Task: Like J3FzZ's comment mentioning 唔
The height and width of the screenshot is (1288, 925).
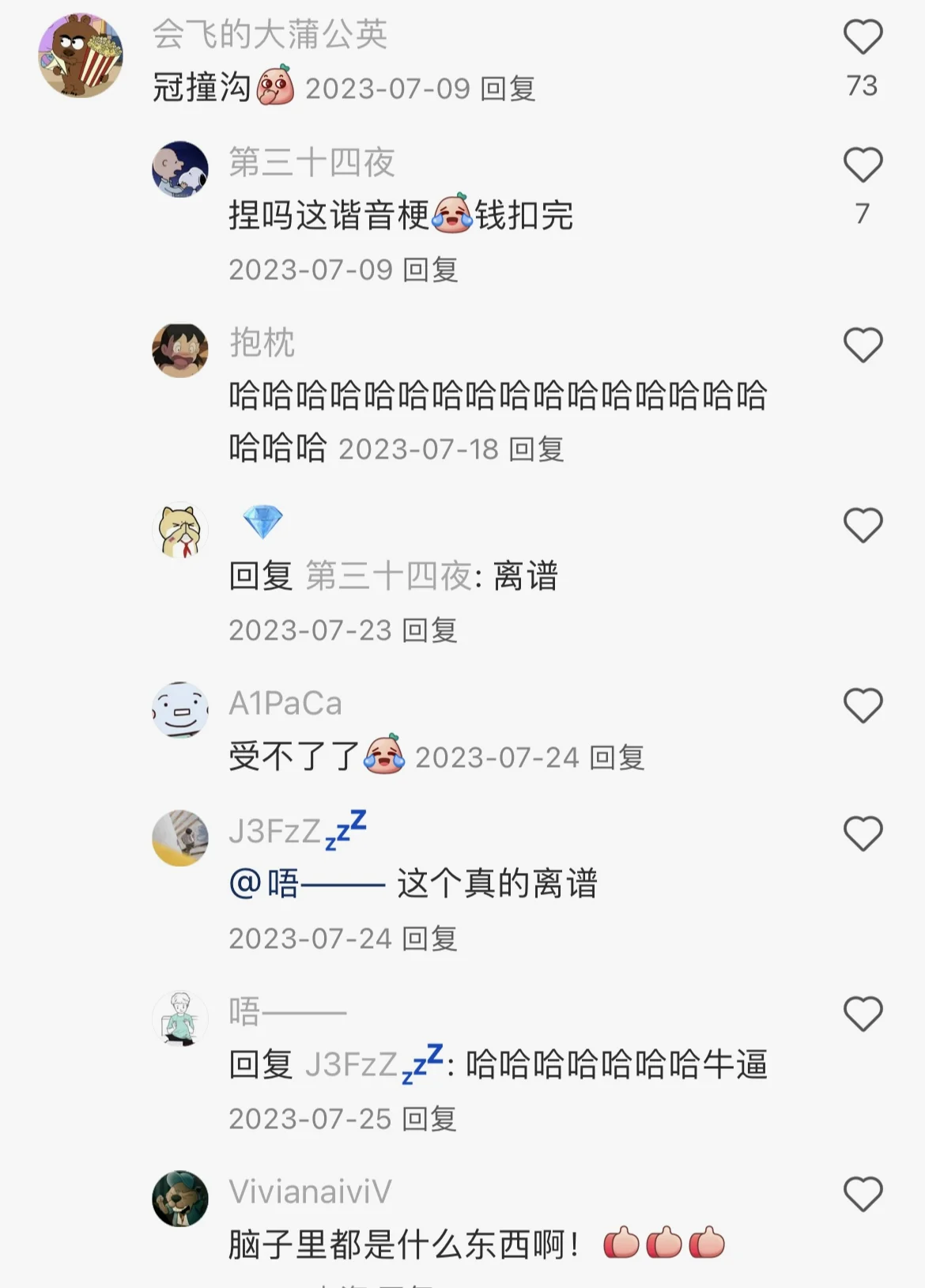Action: pos(863,834)
